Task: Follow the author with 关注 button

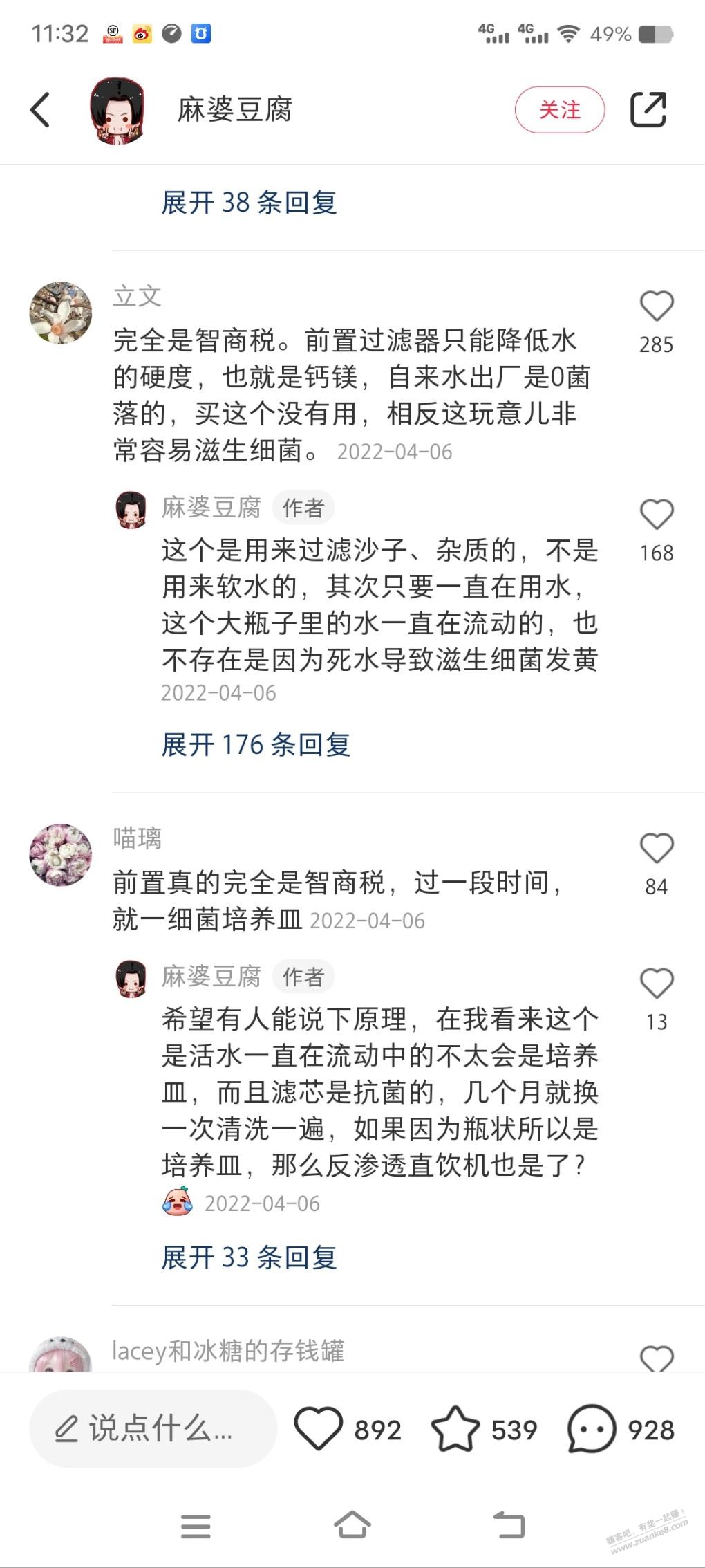Action: (x=559, y=110)
